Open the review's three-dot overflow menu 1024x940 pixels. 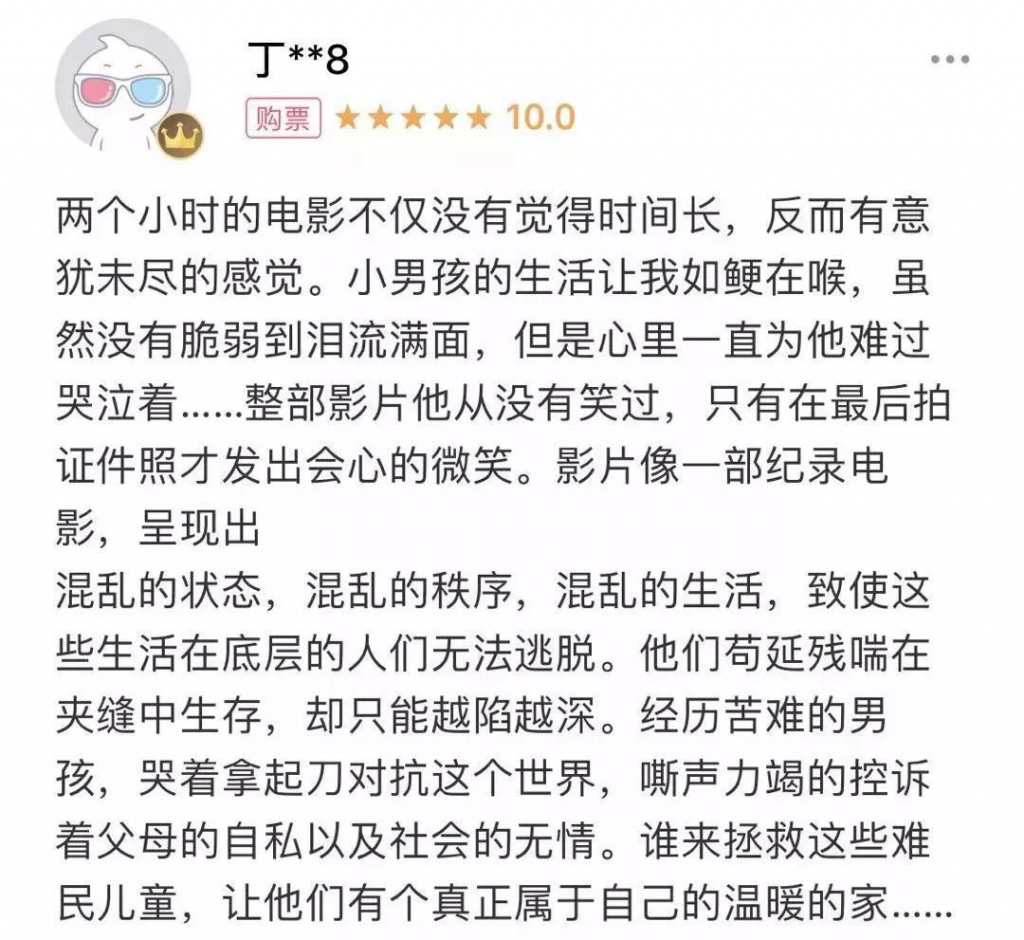click(949, 60)
